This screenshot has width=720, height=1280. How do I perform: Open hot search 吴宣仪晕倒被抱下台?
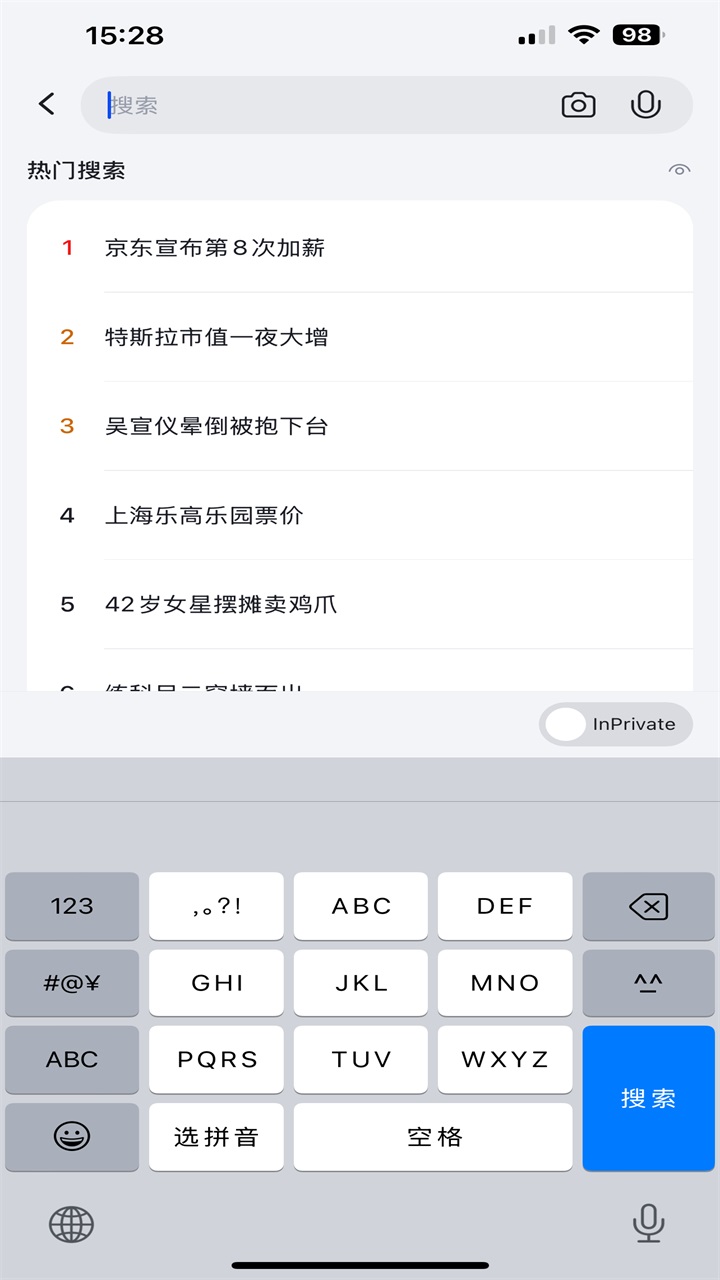click(x=217, y=426)
